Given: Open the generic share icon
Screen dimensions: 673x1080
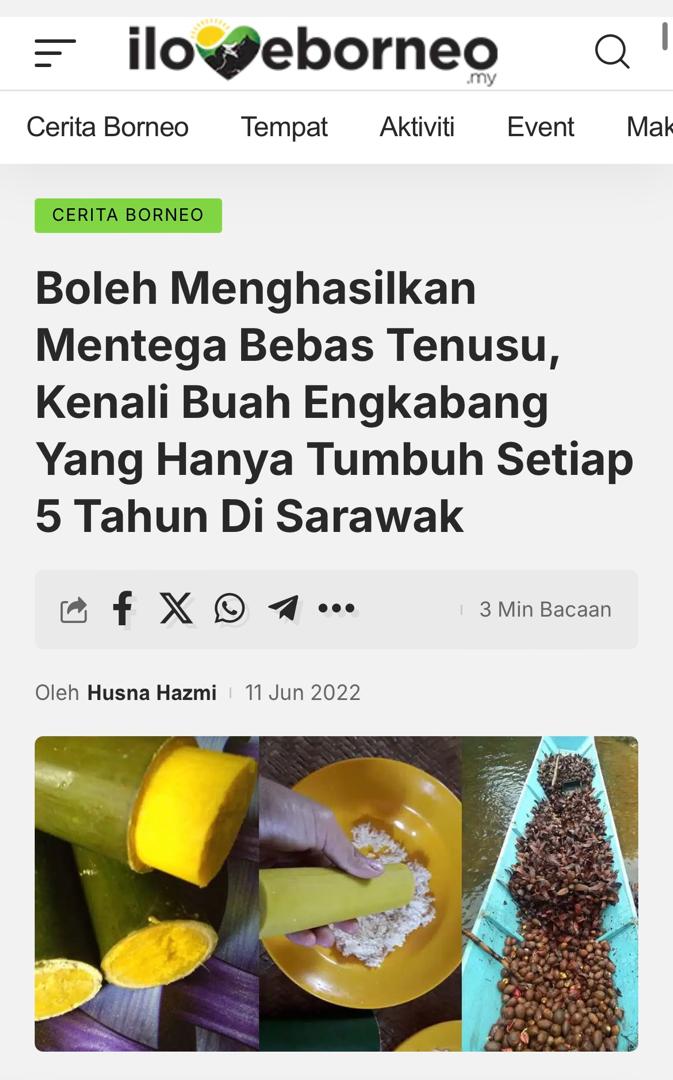Looking at the screenshot, I should tap(74, 609).
